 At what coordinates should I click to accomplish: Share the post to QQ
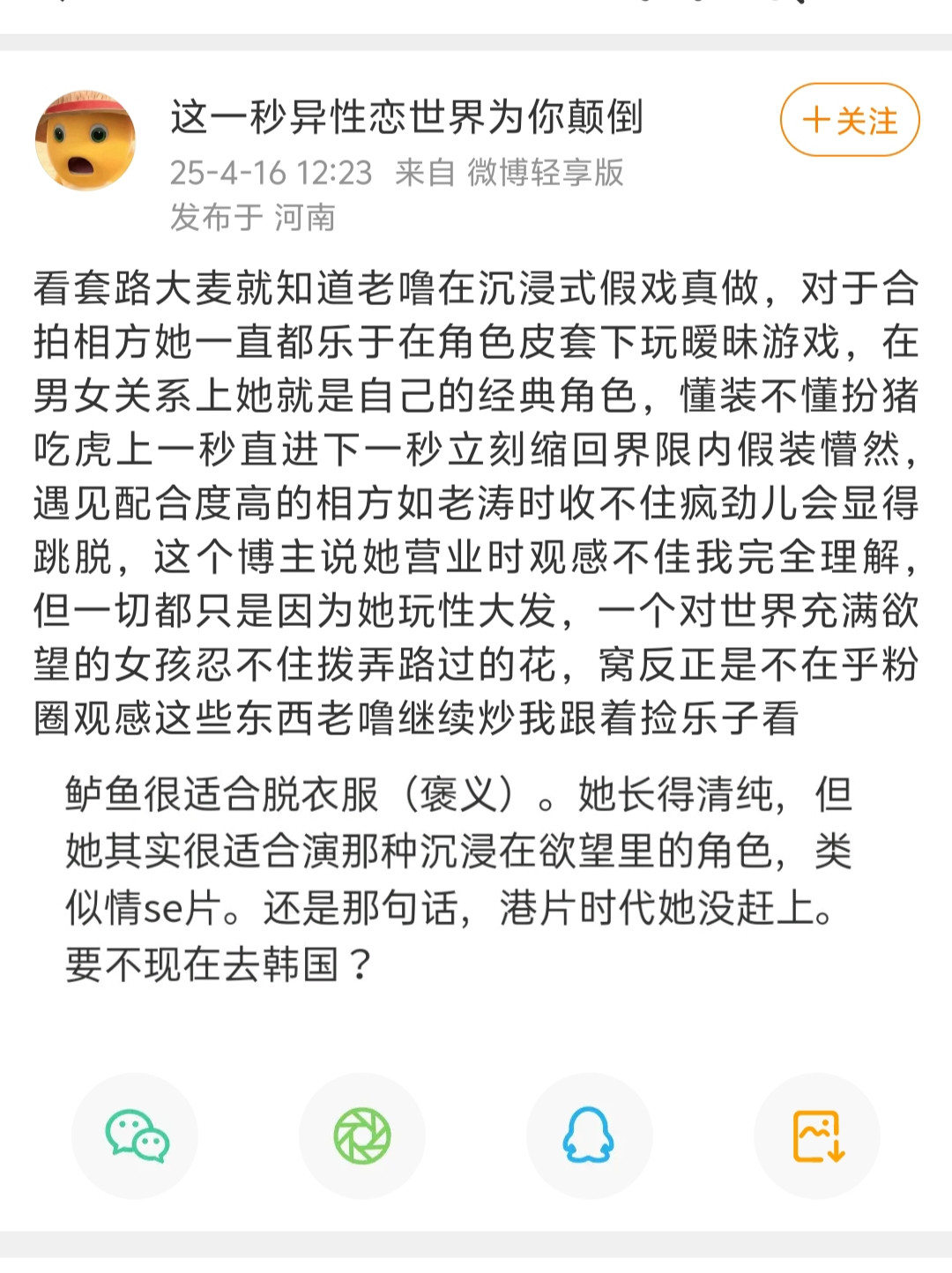590,1135
